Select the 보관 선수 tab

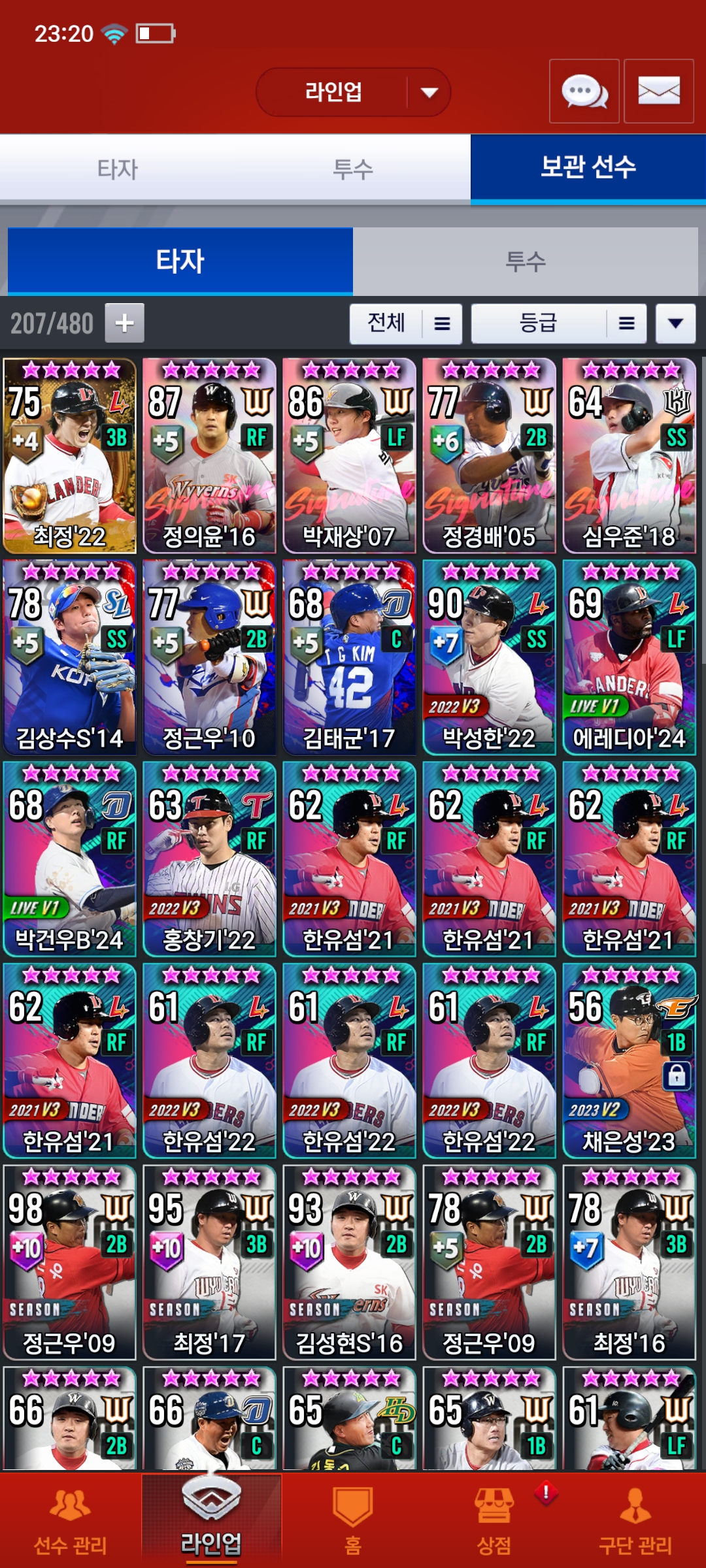pyautogui.click(x=588, y=168)
